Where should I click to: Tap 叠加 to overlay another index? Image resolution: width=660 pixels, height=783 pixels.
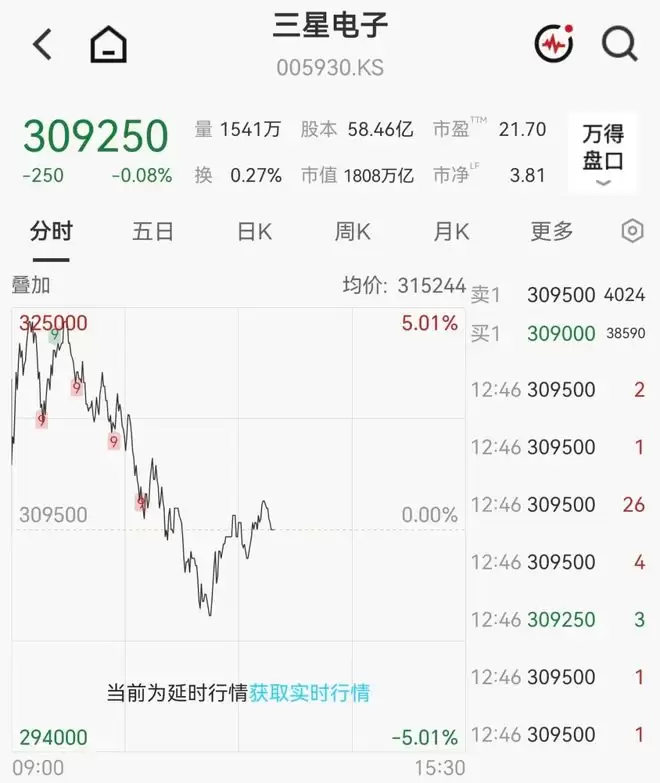(x=31, y=285)
